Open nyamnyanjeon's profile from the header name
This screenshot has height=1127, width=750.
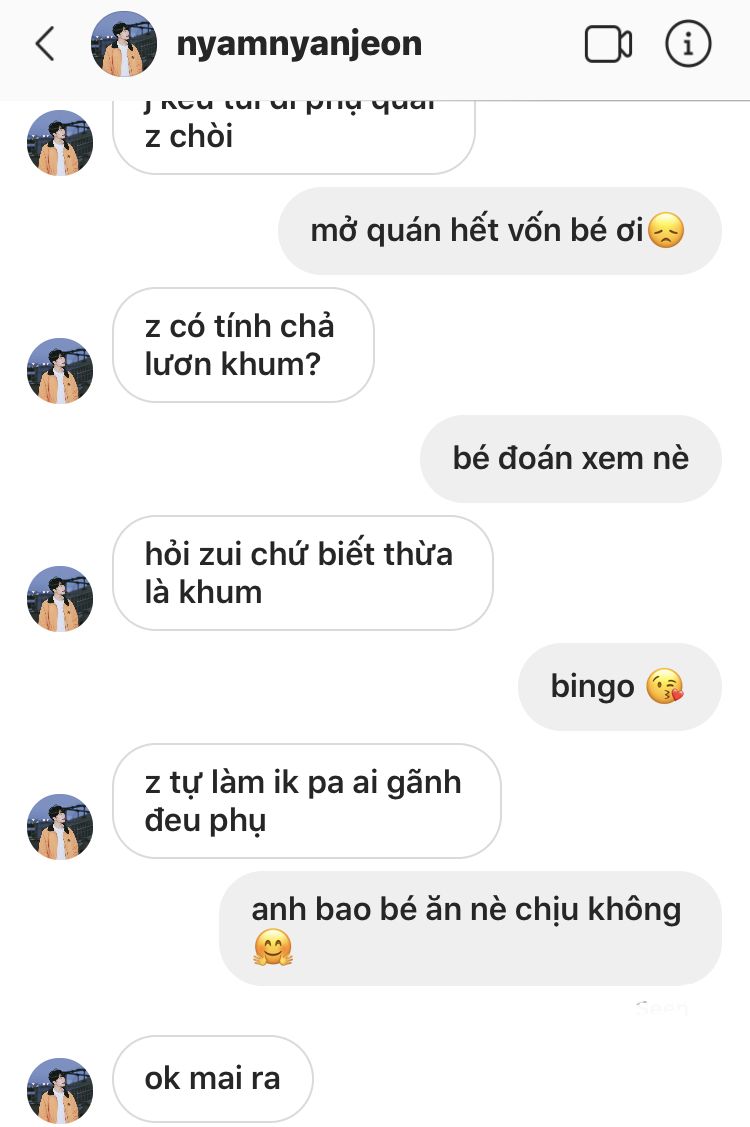click(299, 45)
